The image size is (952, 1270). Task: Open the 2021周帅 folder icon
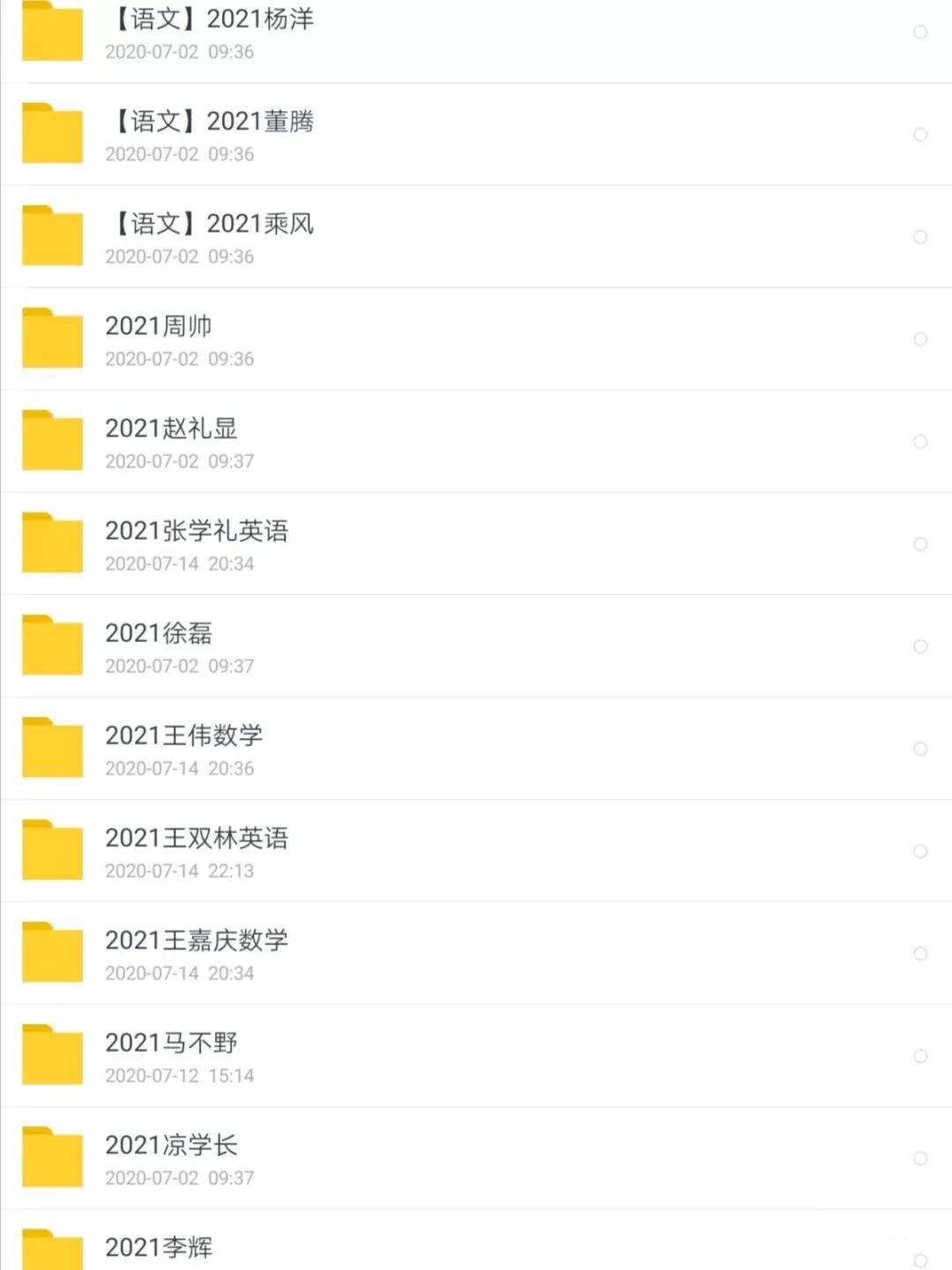tap(51, 337)
